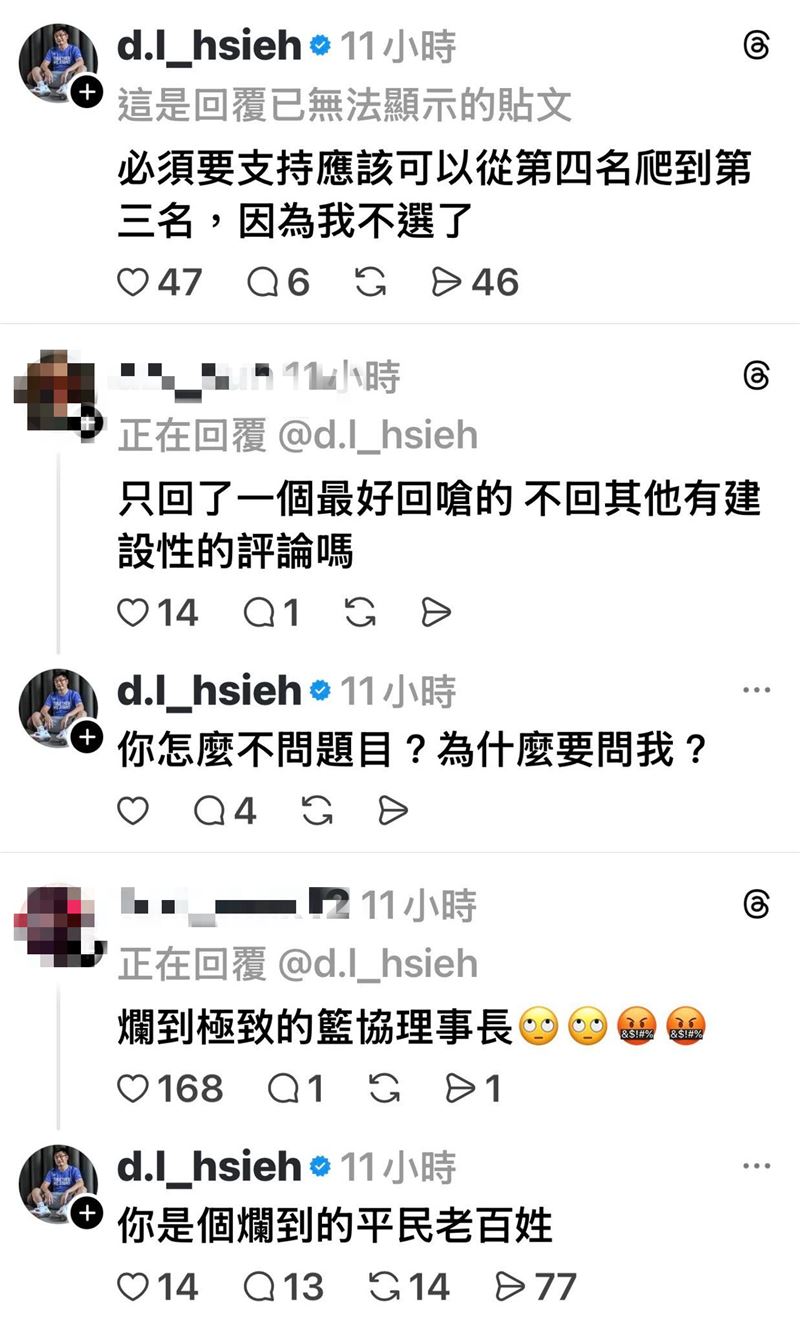Share the reply 你怎麼不問題目
The height and width of the screenshot is (1323, 800).
[394, 811]
